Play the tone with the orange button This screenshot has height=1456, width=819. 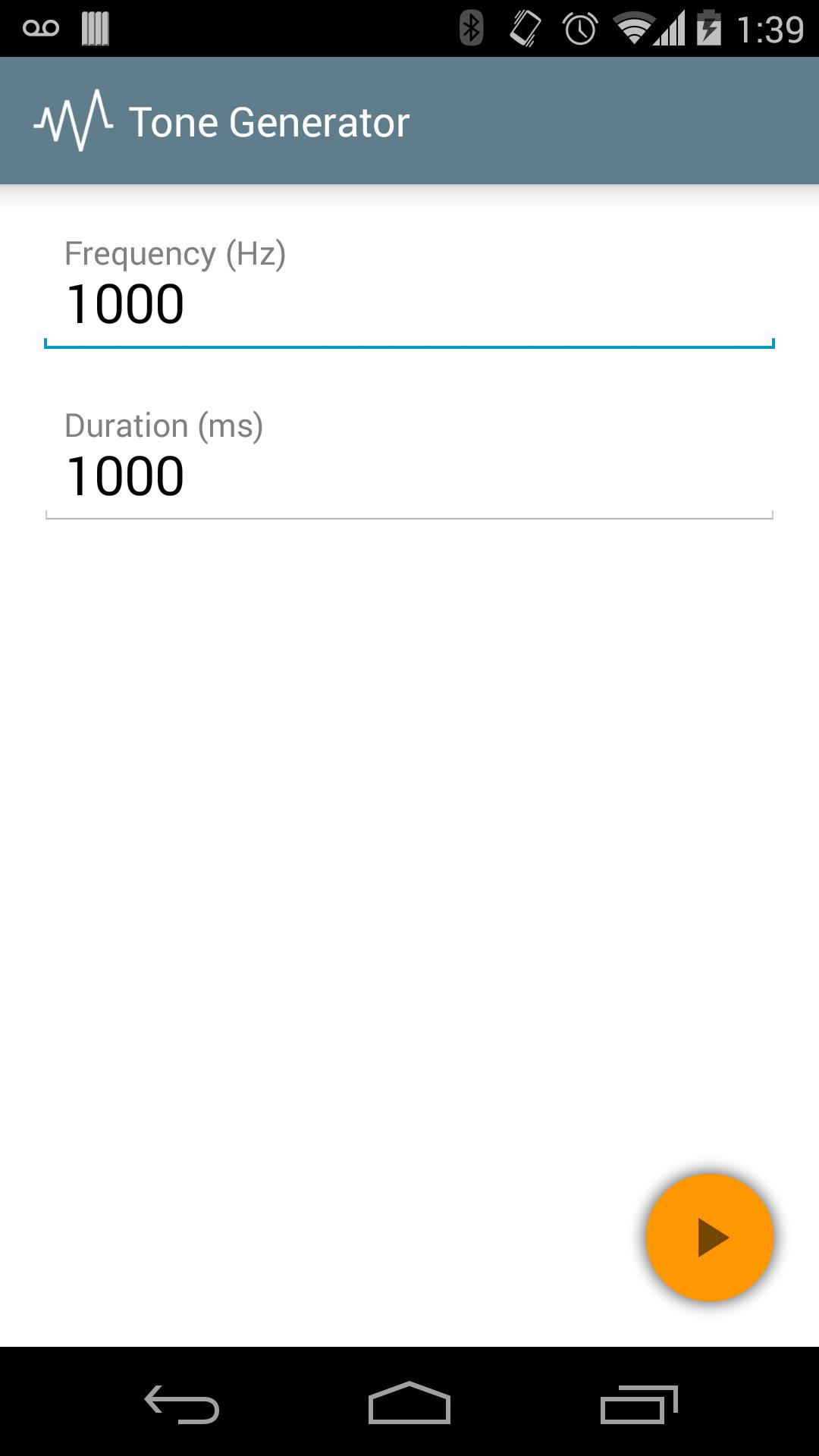710,1238
